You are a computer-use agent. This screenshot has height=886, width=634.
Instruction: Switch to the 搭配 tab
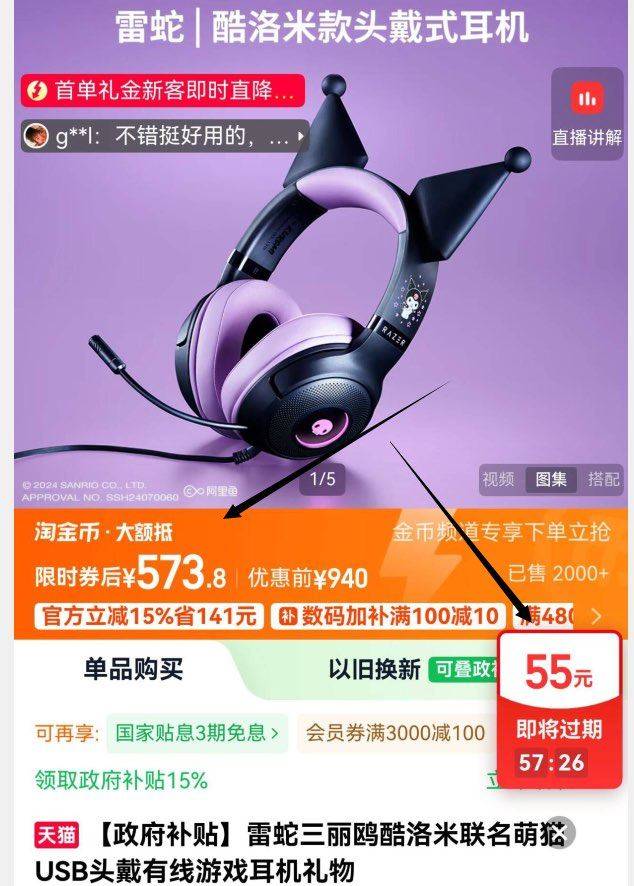tap(603, 479)
